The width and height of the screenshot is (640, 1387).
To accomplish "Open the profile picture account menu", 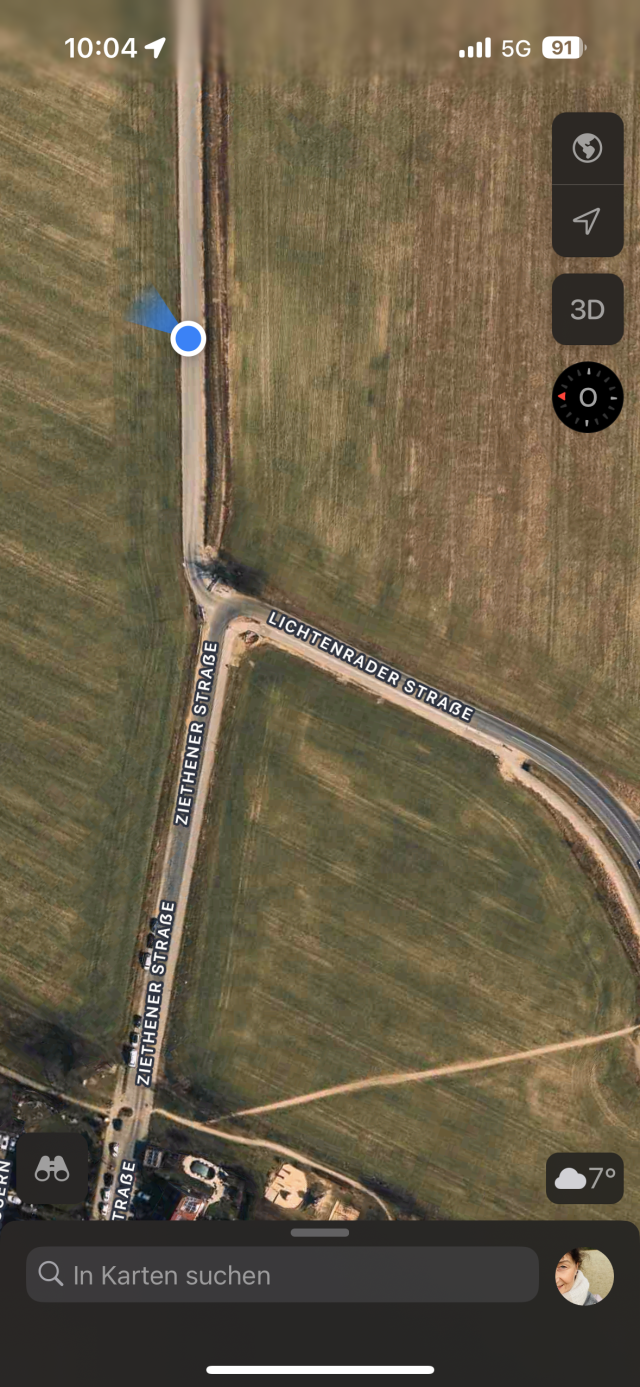I will coord(585,1276).
